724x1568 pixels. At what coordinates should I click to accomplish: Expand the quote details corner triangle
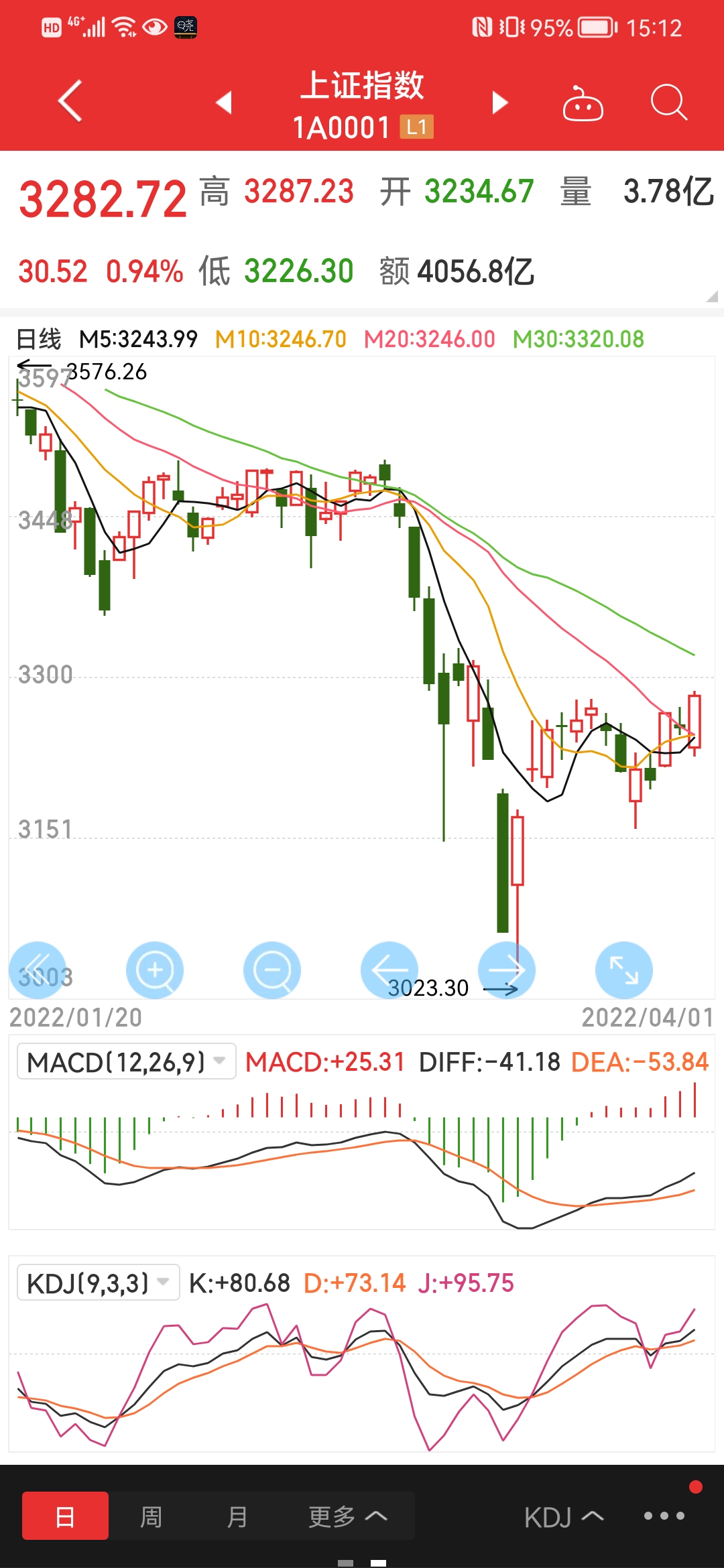(712, 296)
